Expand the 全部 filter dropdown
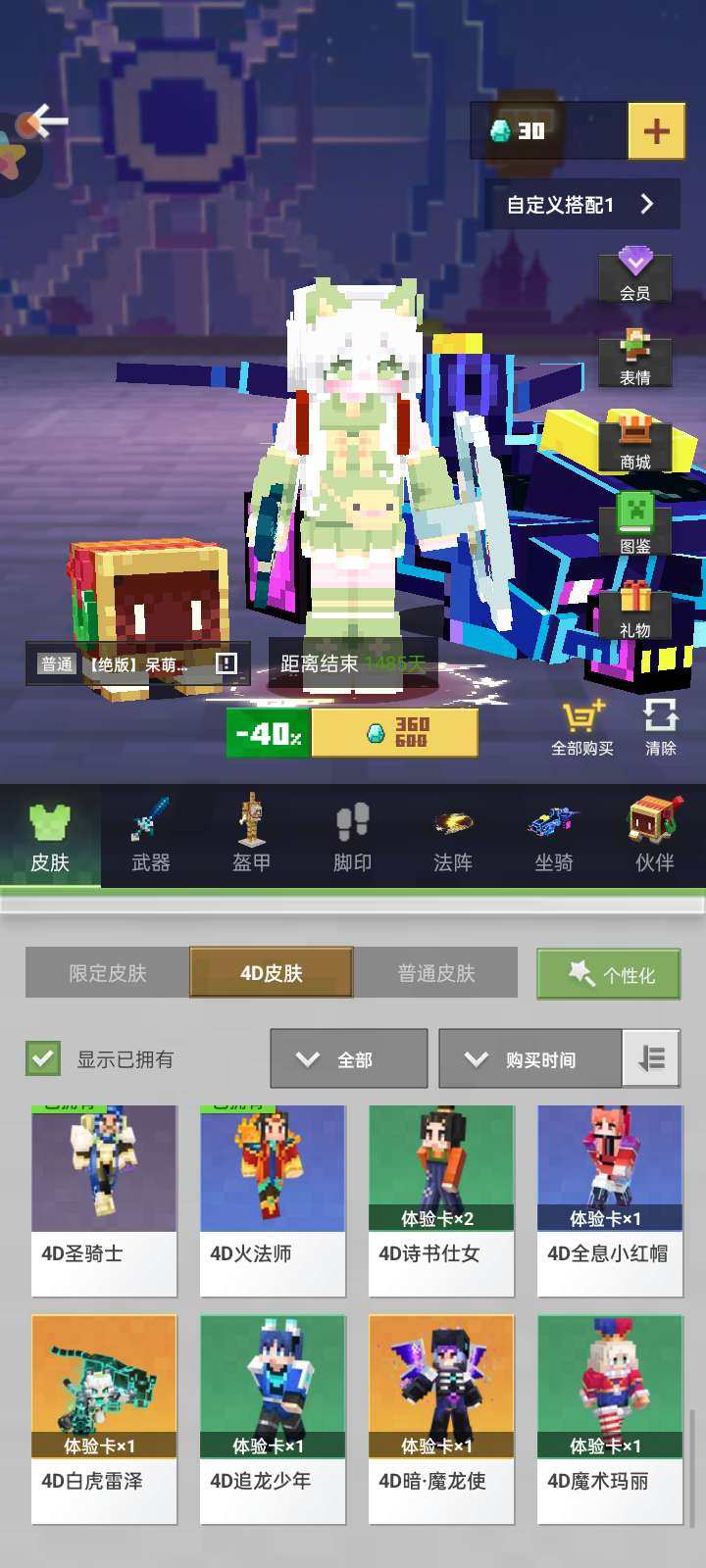The width and height of the screenshot is (706, 1568). point(348,1059)
